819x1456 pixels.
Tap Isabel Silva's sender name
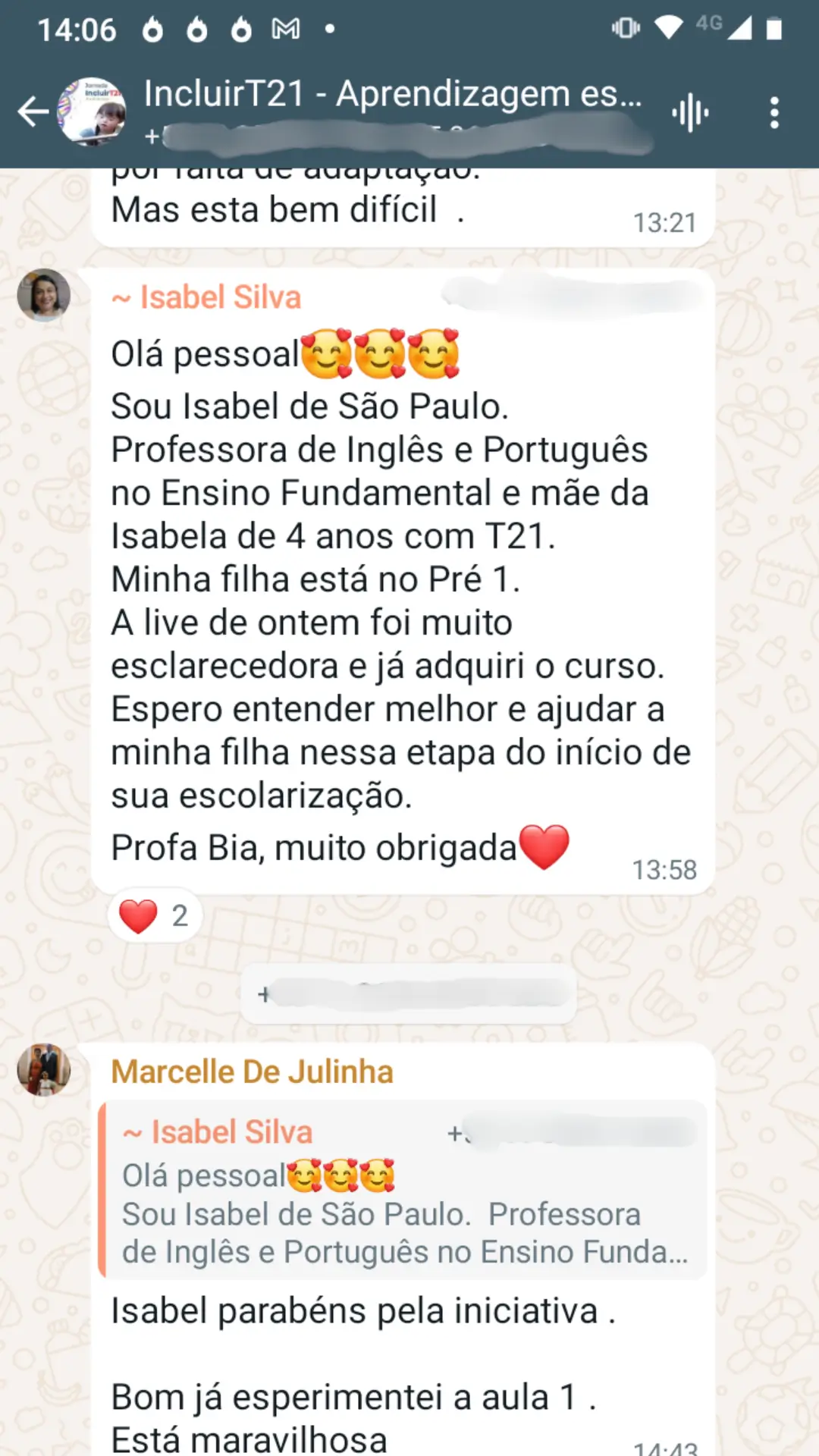pyautogui.click(x=219, y=297)
